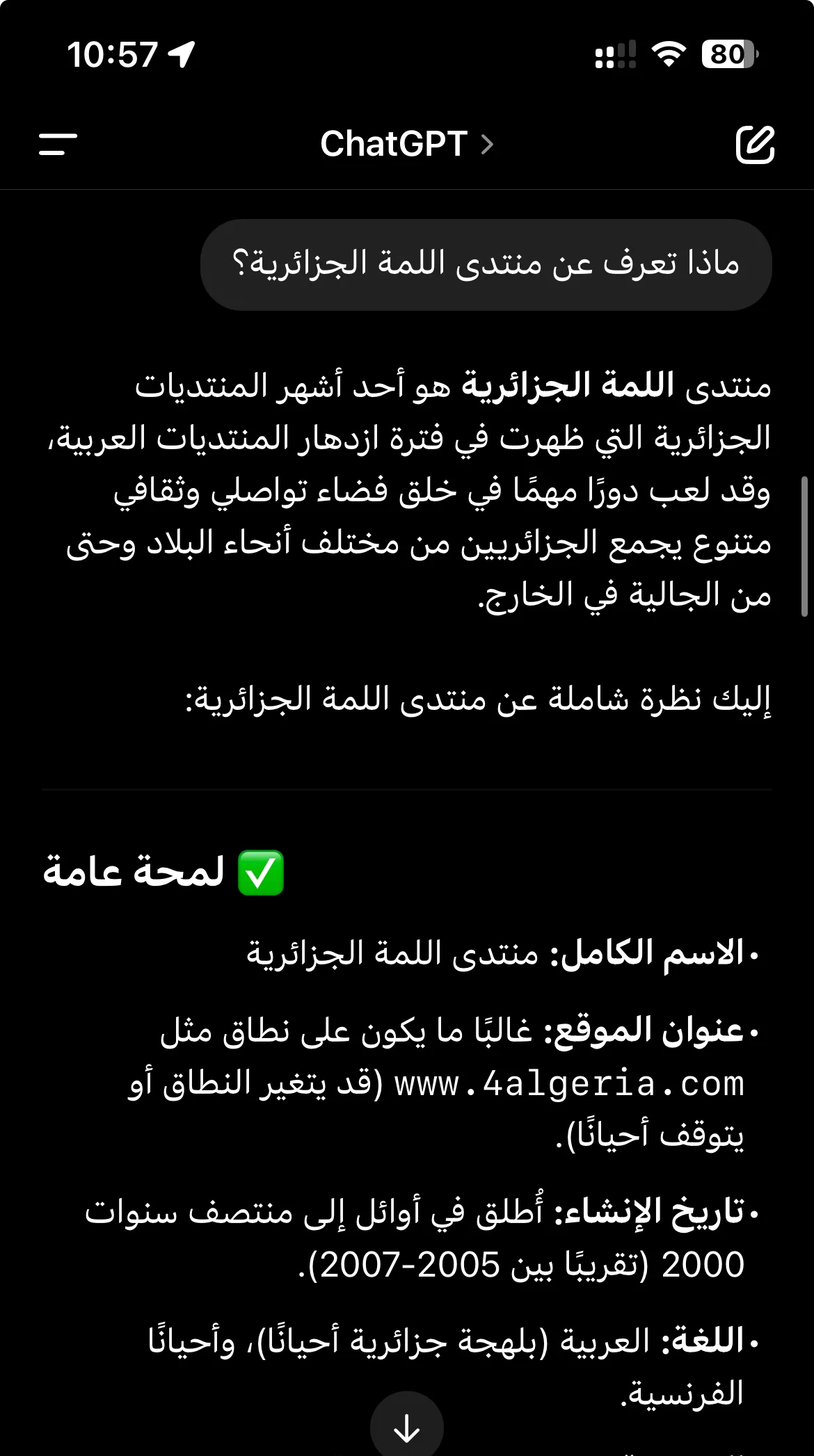Start a new chat
Screen dimensions: 814x1456
tap(755, 145)
